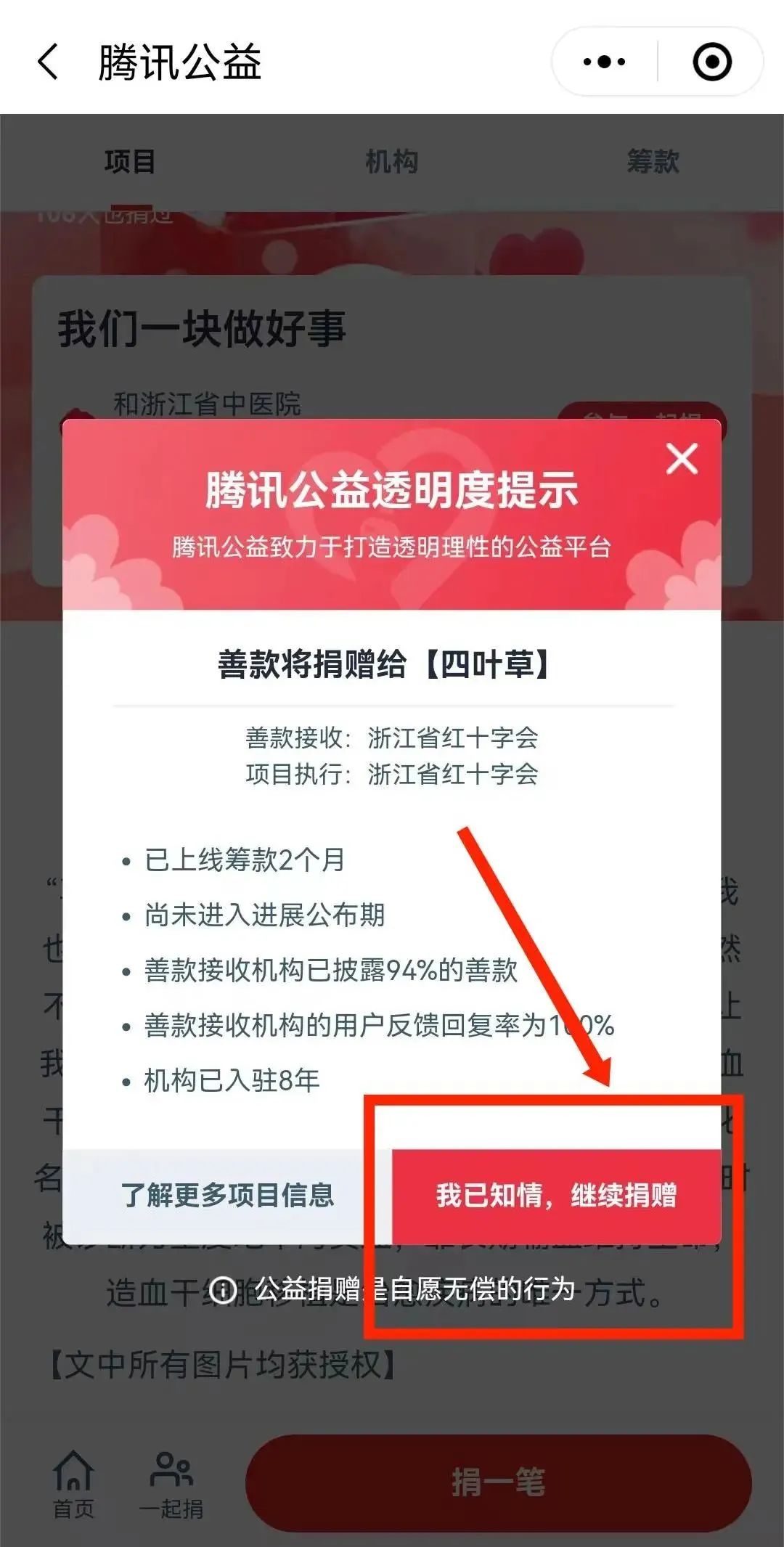Go back from the 腾讯公益 page

(x=48, y=62)
